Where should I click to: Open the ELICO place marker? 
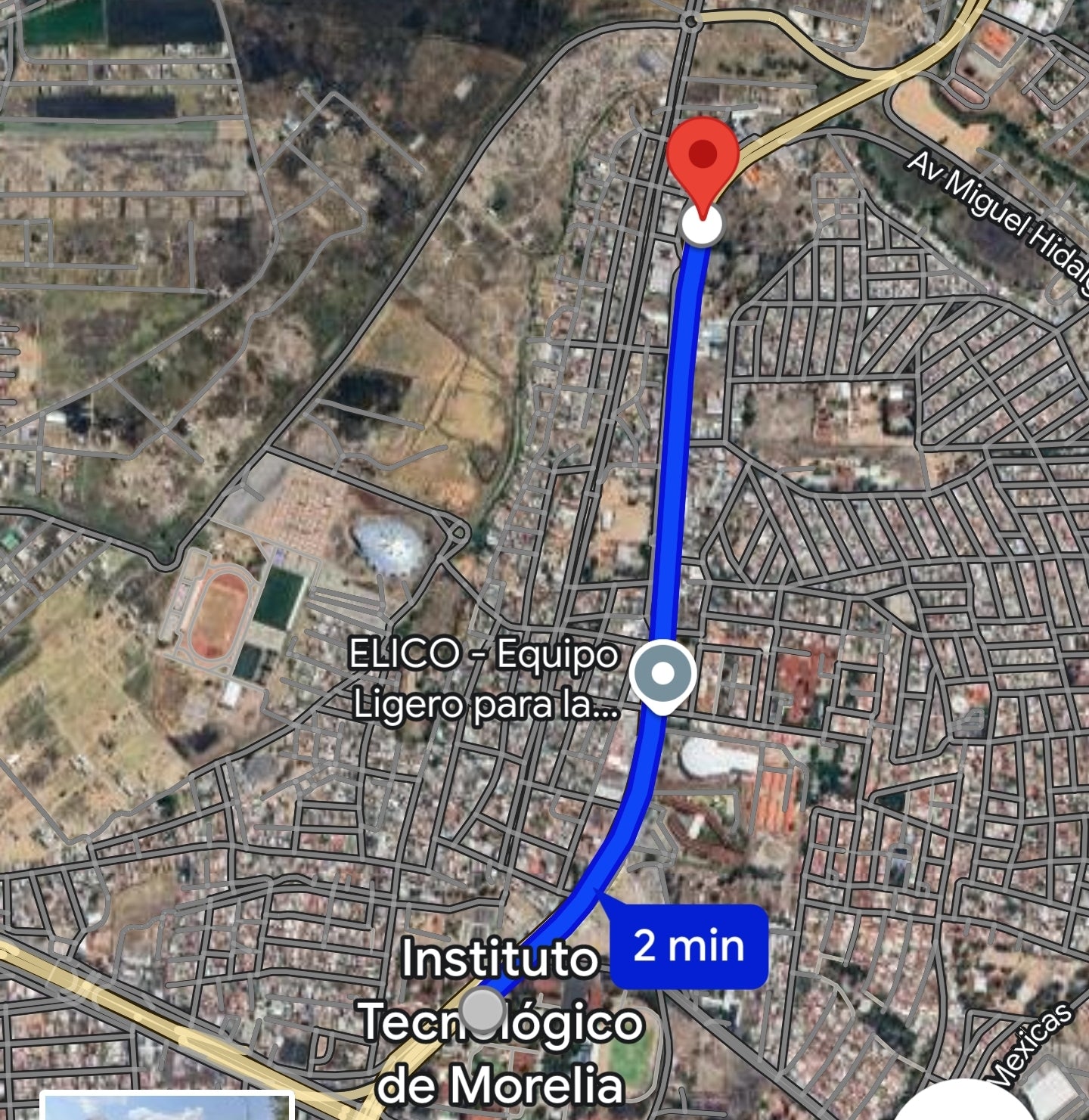point(662,675)
